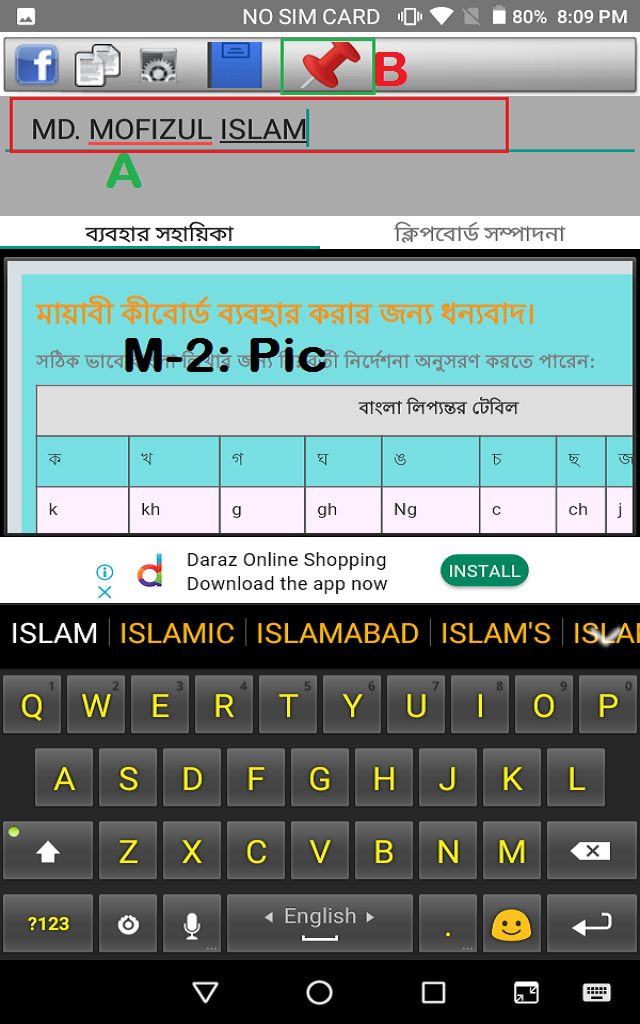Tap the backspace key on the keyboard

(590, 851)
